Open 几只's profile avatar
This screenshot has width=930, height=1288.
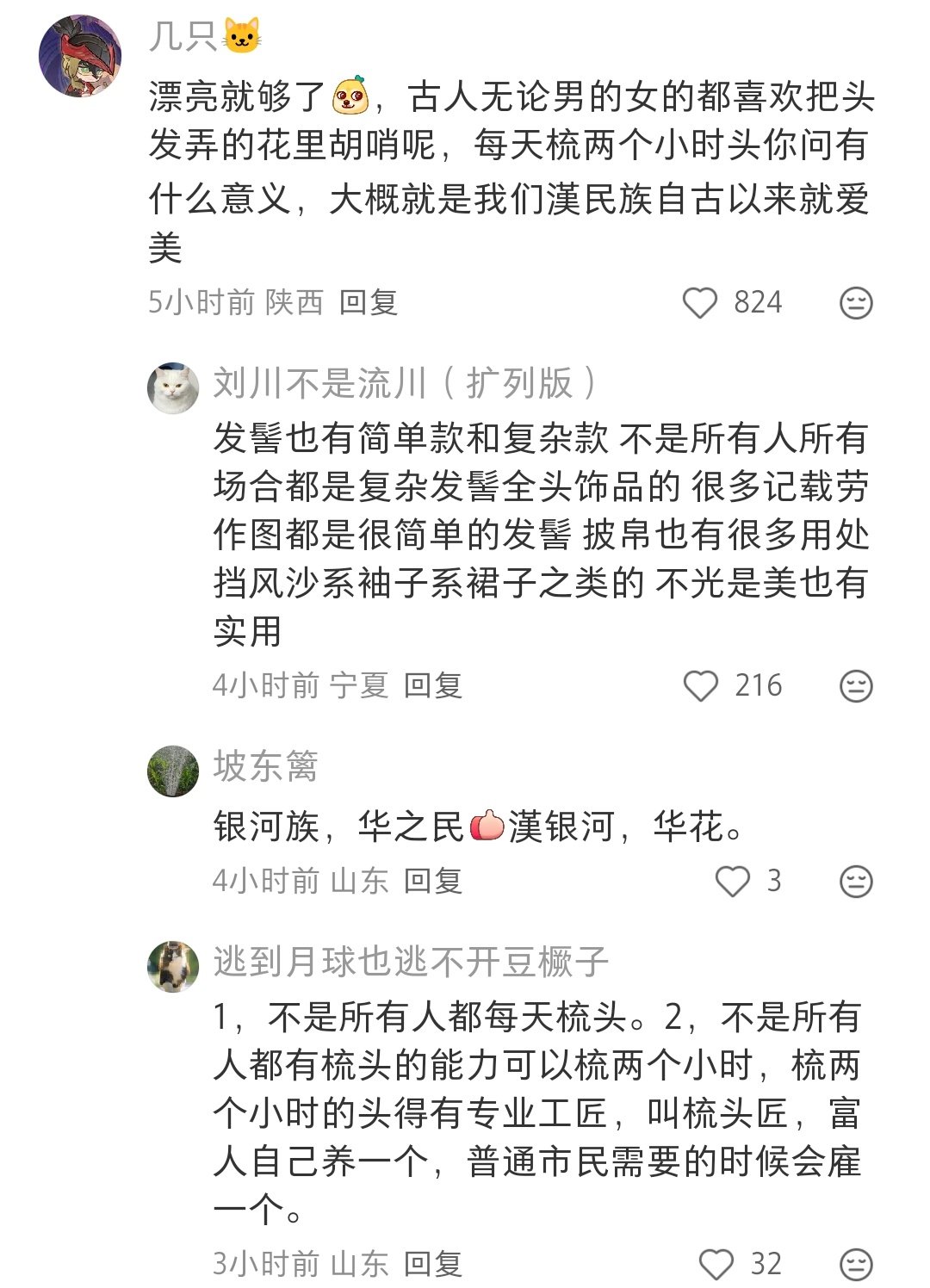pyautogui.click(x=79, y=56)
